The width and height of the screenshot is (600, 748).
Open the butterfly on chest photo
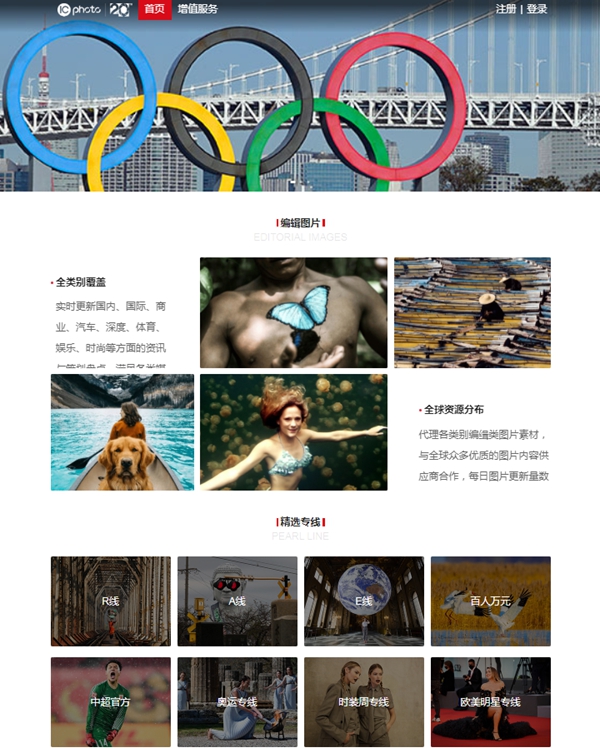(293, 312)
